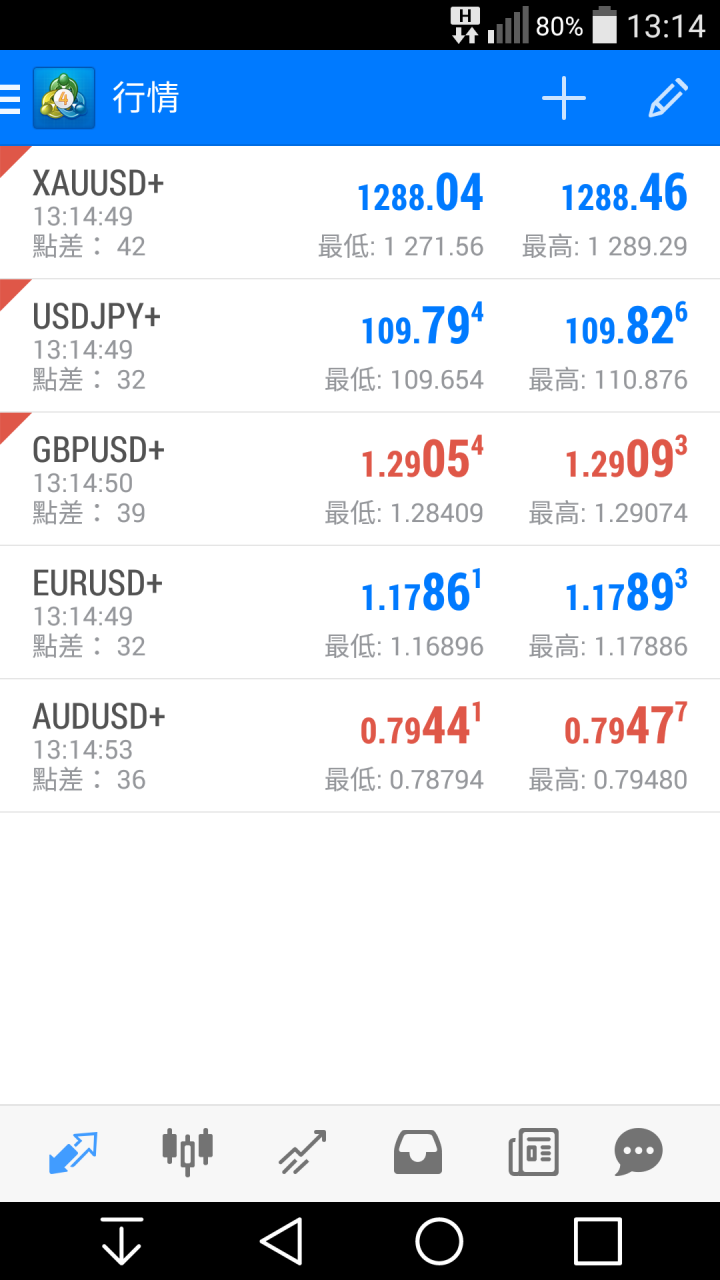
Task: Switch to the trade tab with trend arrow
Action: point(303,1152)
